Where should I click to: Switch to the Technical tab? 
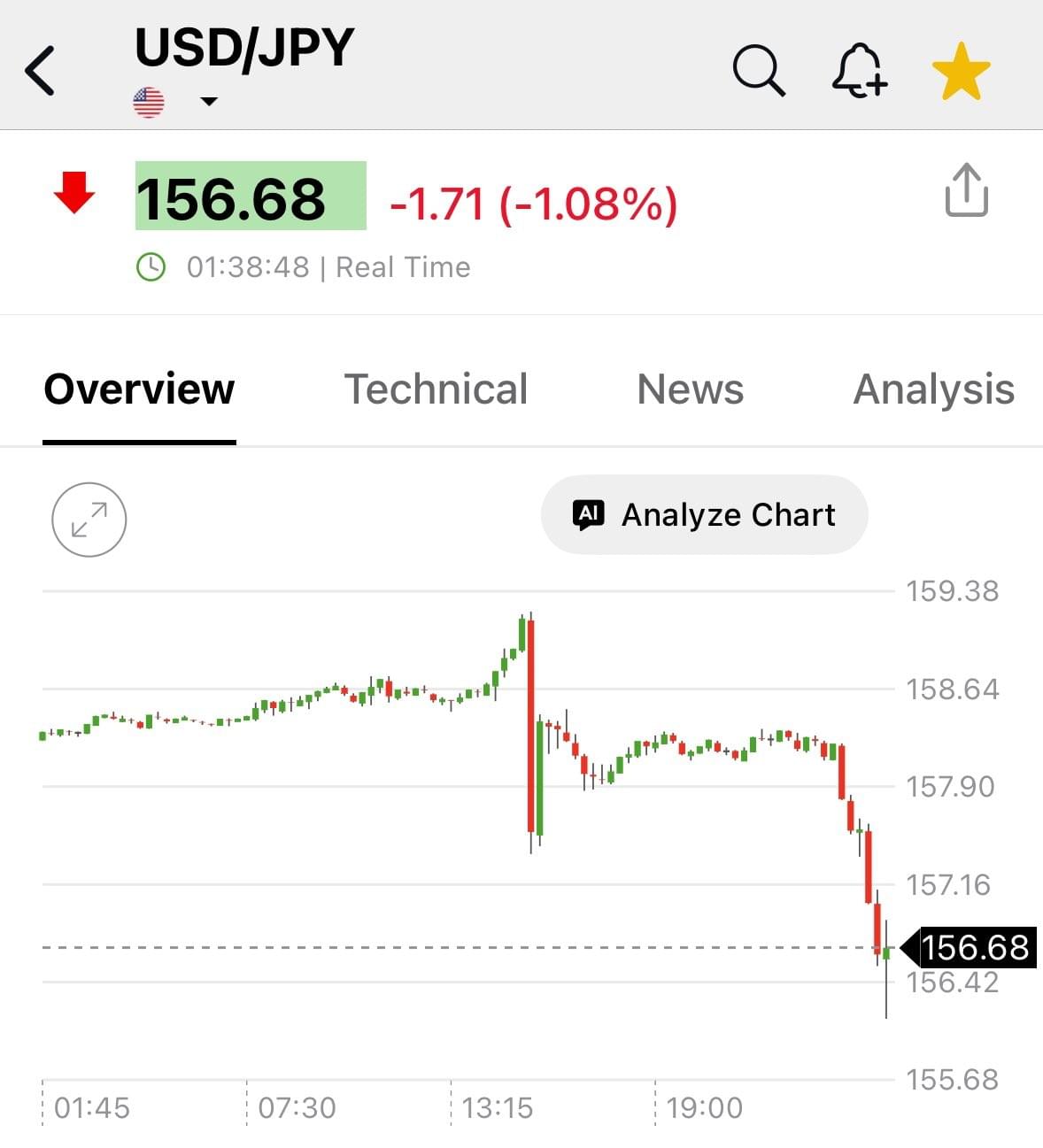(x=436, y=389)
